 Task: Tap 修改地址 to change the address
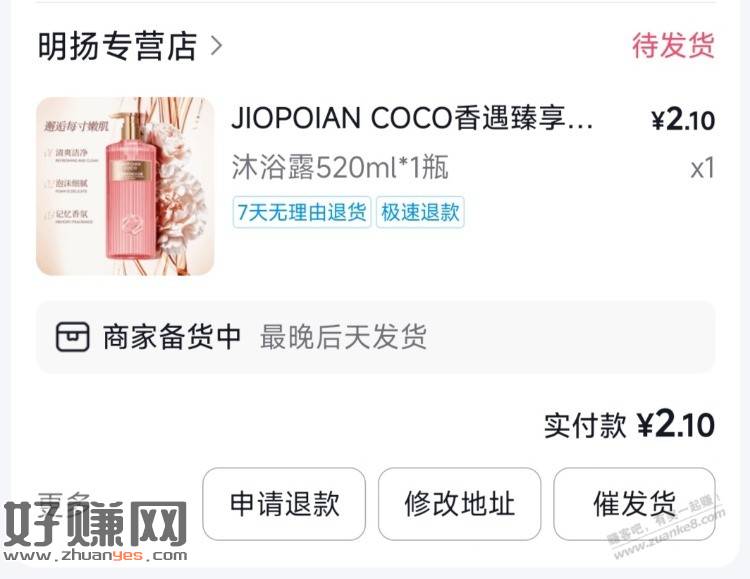(459, 503)
